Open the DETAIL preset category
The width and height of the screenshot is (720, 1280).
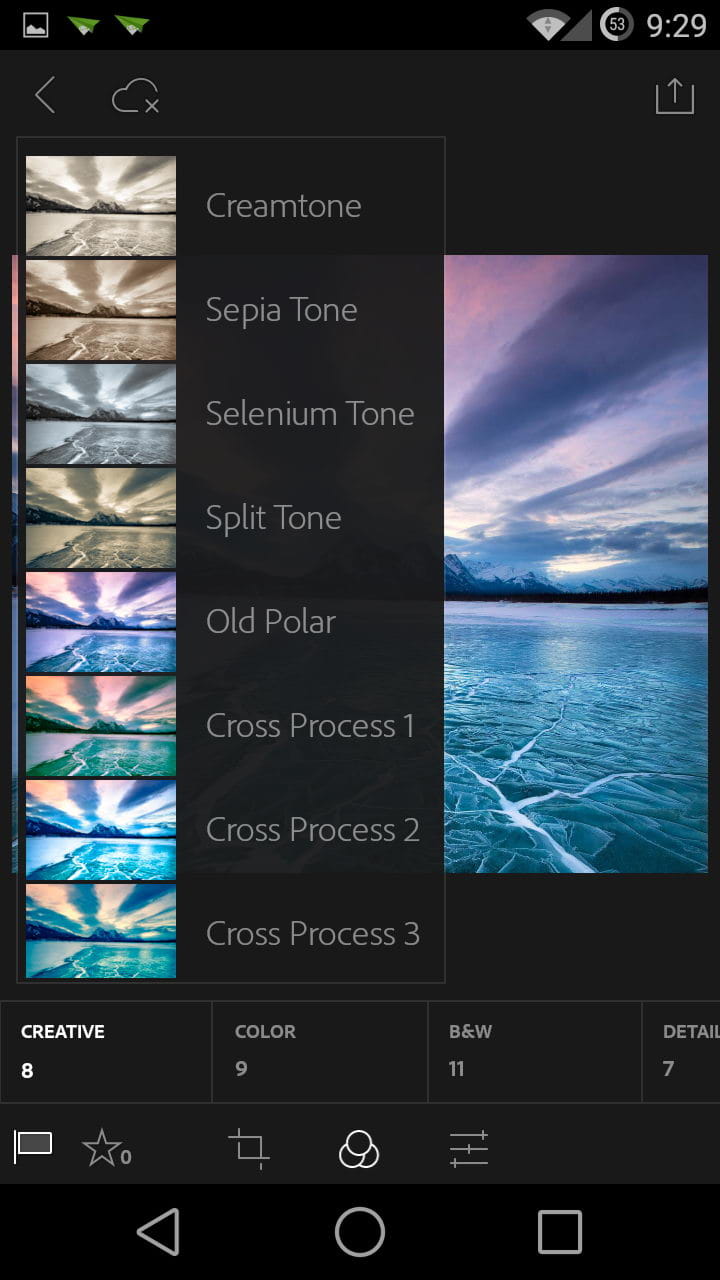click(690, 1050)
